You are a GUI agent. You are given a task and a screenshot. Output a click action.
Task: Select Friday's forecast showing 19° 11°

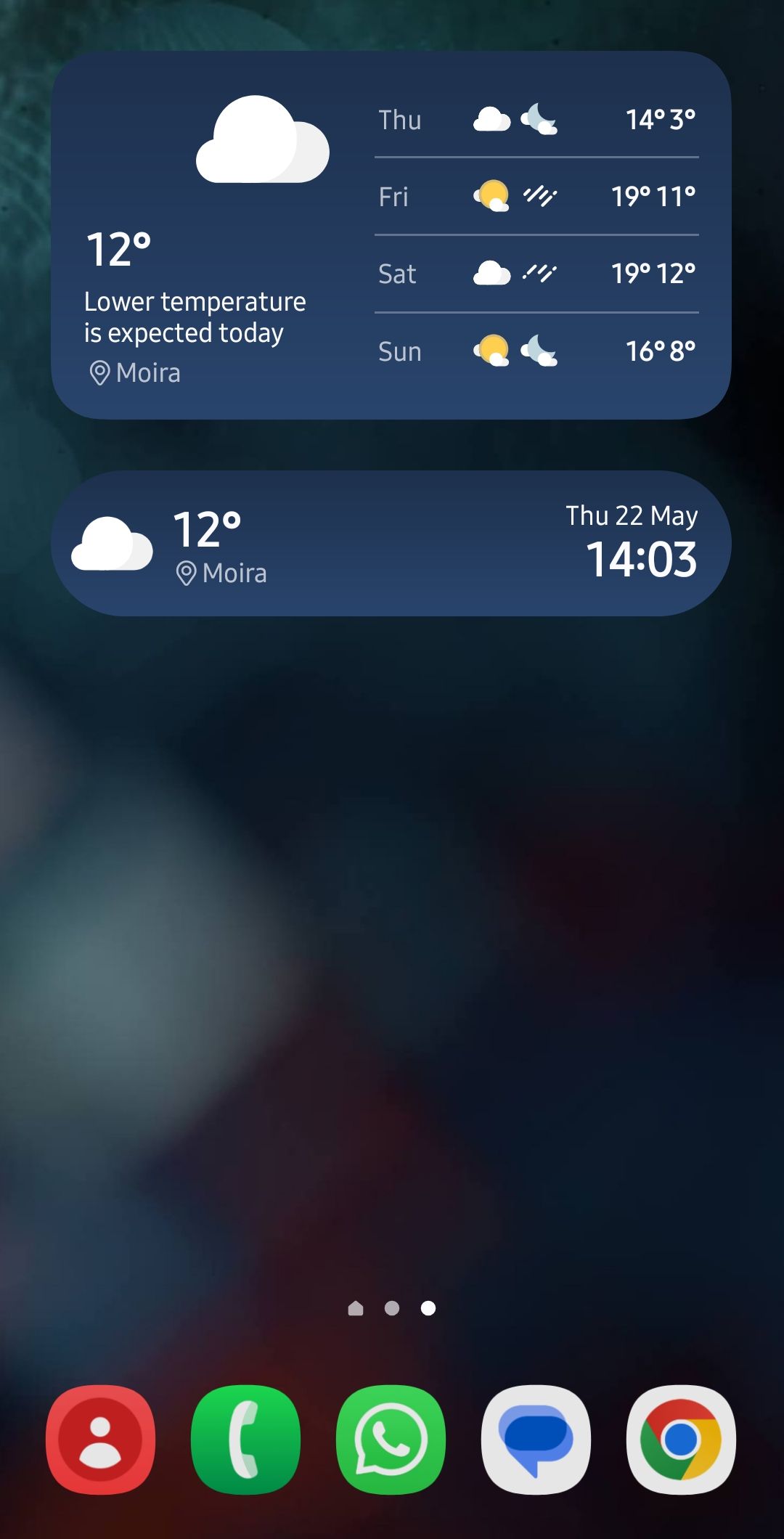point(535,196)
